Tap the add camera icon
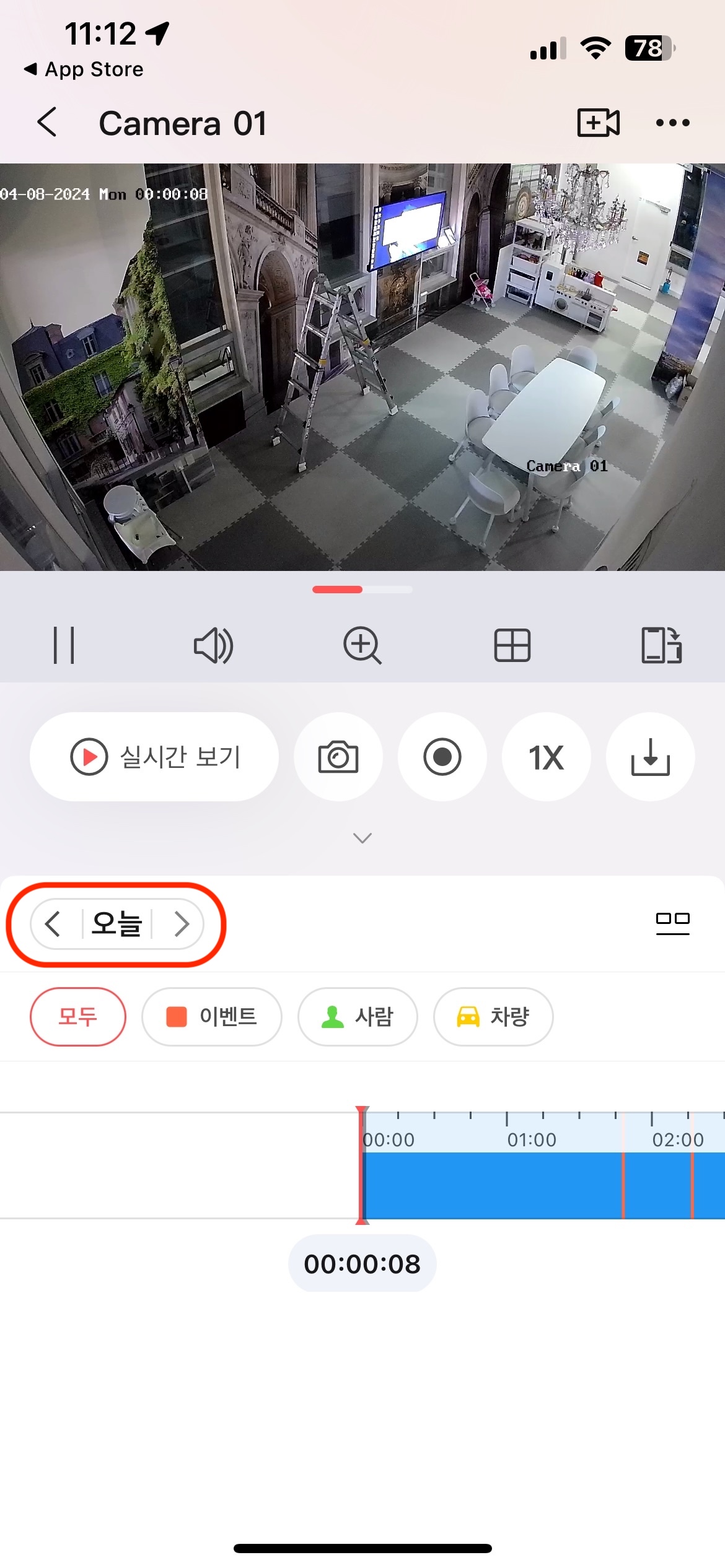 [598, 122]
